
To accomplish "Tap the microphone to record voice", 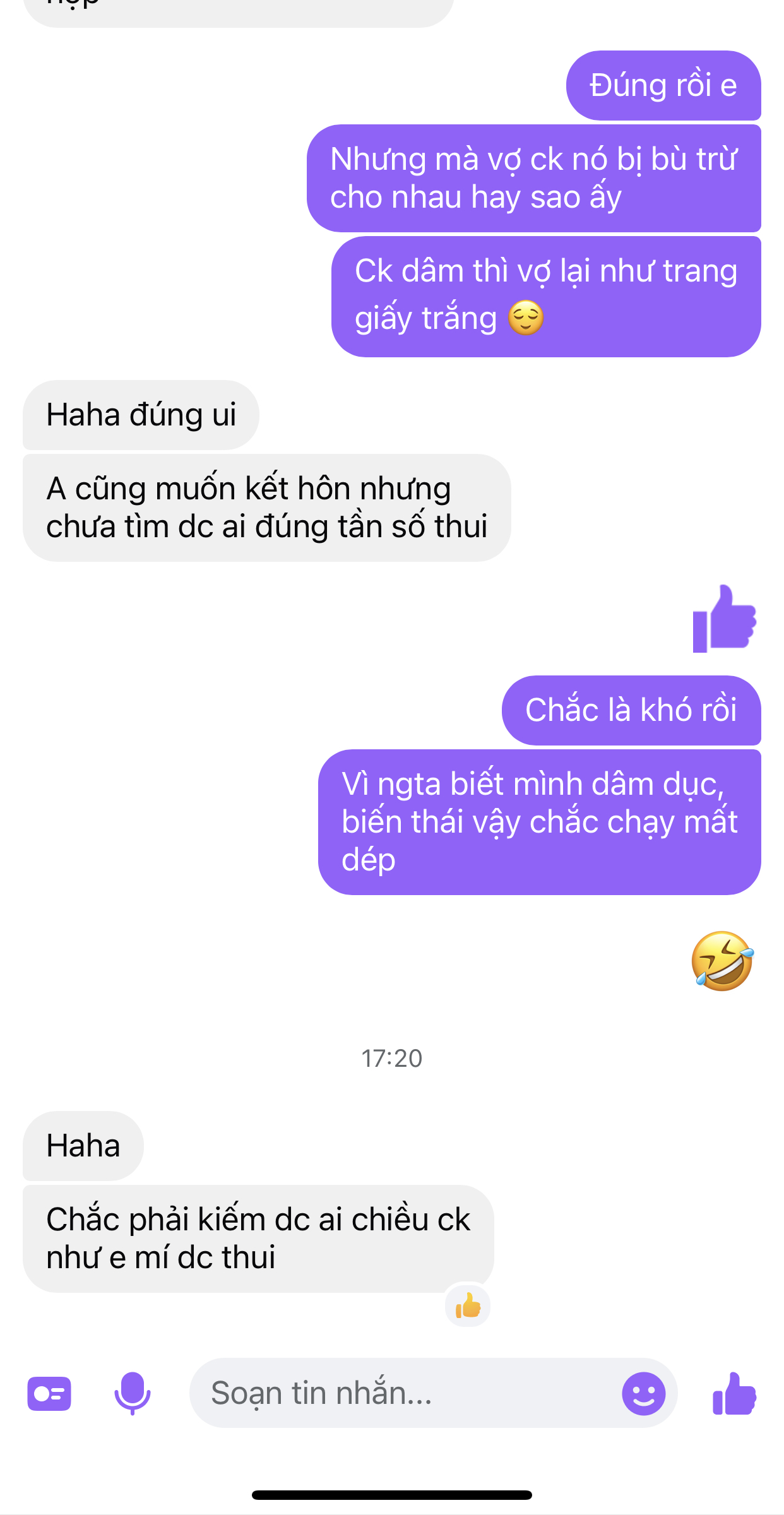I will [132, 1393].
